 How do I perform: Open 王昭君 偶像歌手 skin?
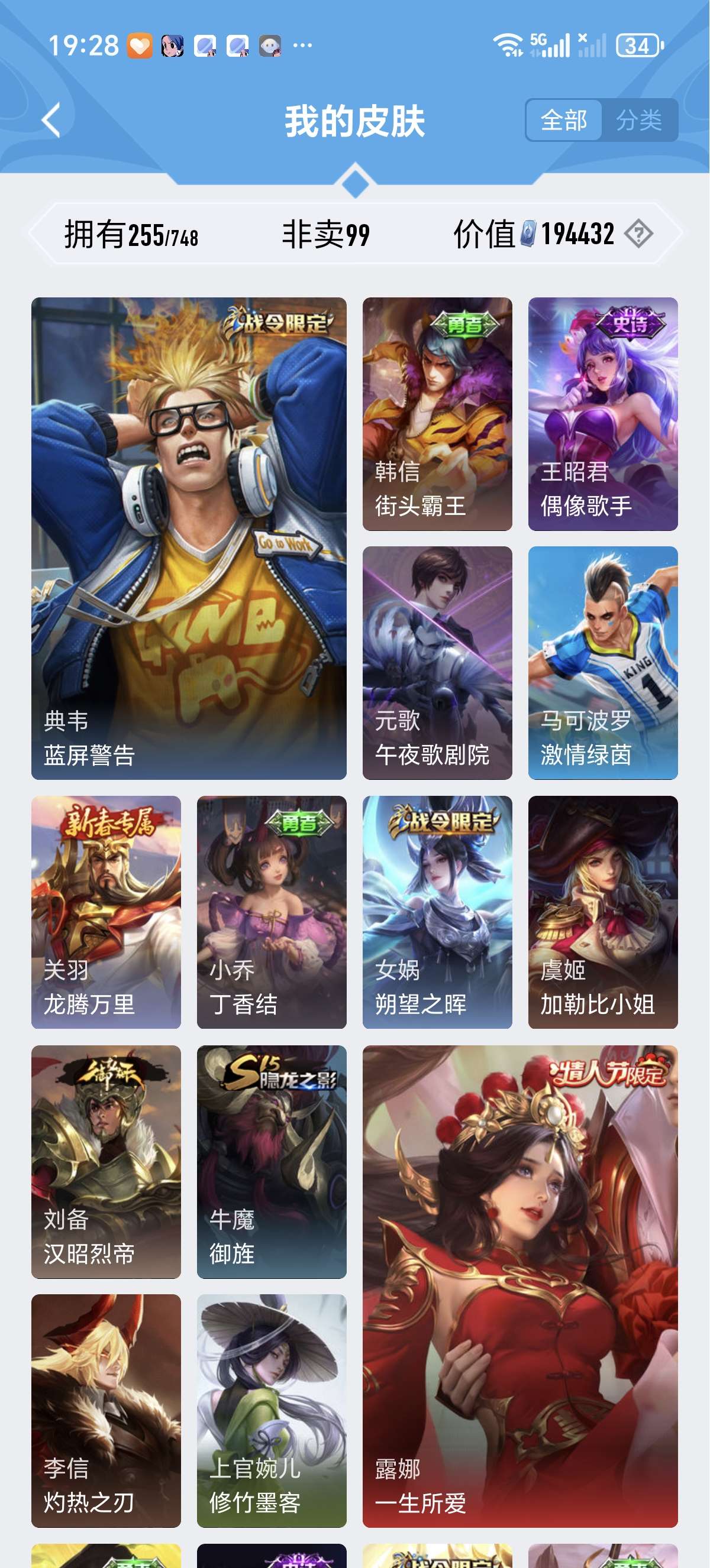(603, 413)
